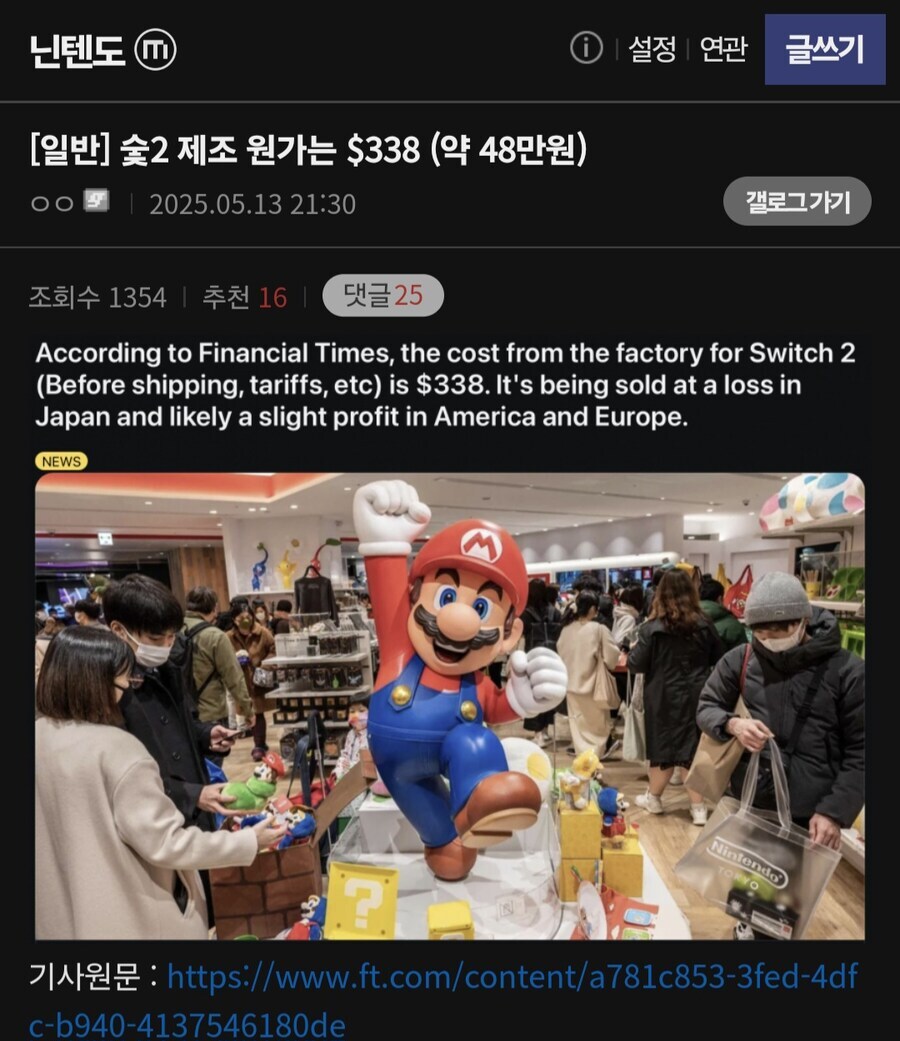Screen dimensions: 900x1041
Task: Tap 글쓰기 to write a post
Action: click(824, 49)
